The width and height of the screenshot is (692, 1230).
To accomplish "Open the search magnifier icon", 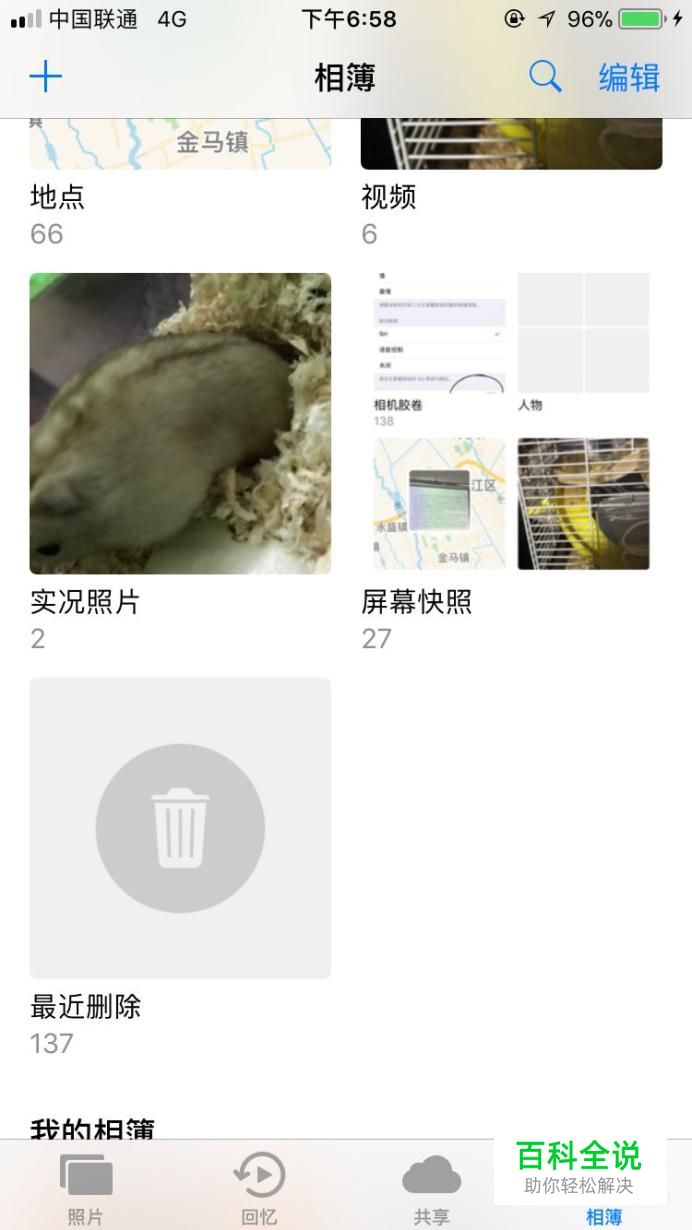I will coord(545,77).
